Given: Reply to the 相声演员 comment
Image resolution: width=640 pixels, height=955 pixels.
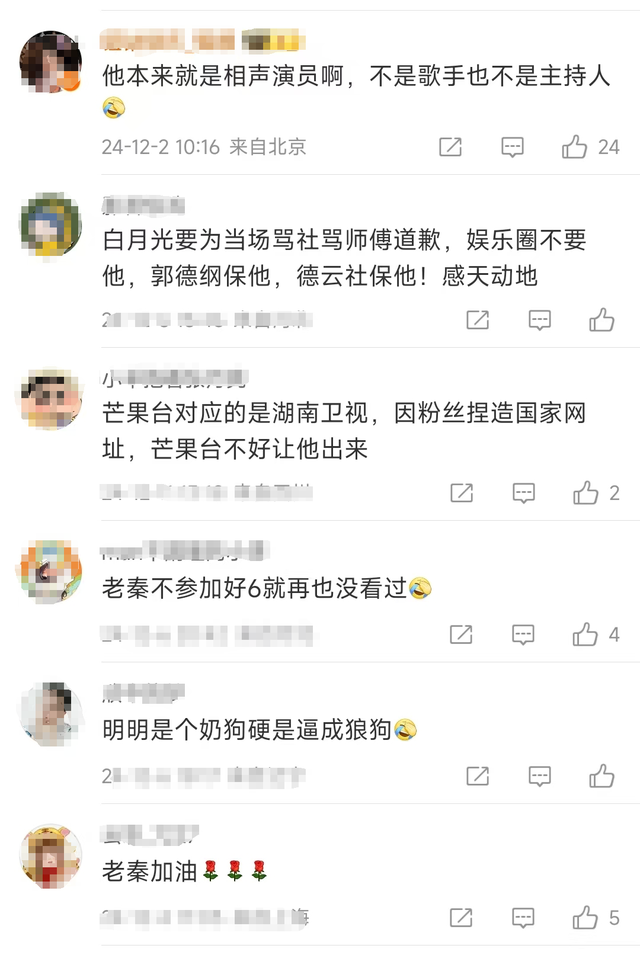Looking at the screenshot, I should click(x=512, y=147).
